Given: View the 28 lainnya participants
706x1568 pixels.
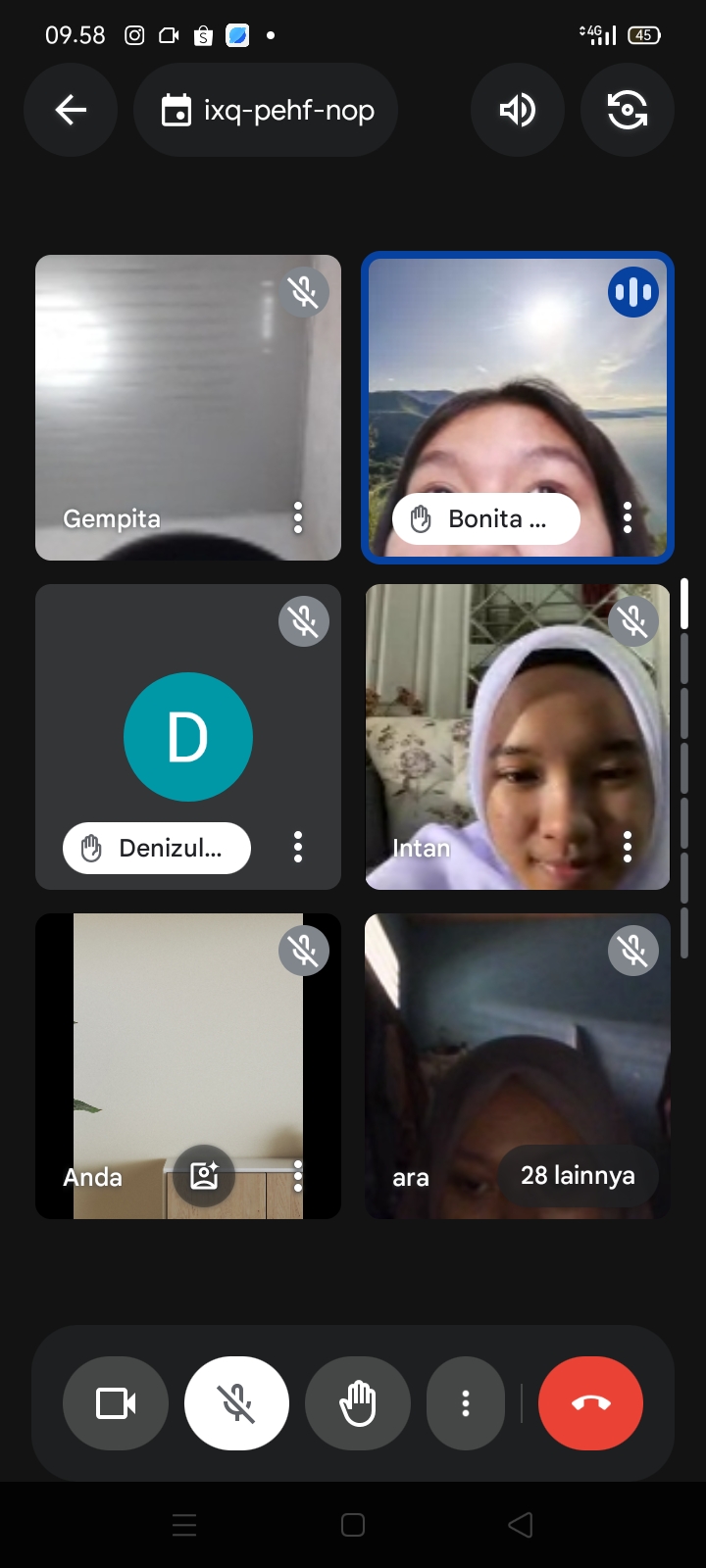Looking at the screenshot, I should tap(578, 1175).
